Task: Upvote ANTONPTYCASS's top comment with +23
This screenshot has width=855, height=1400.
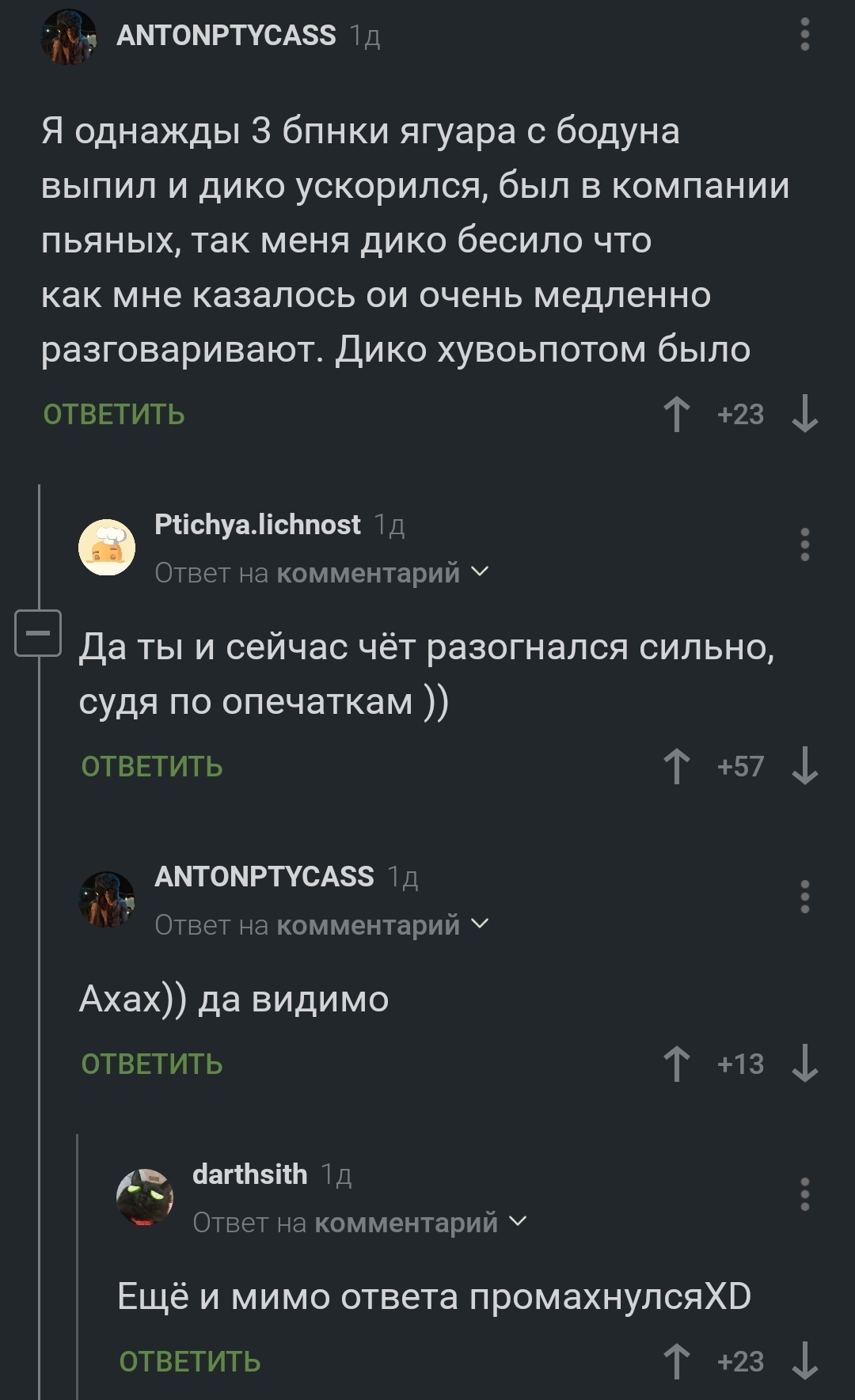Action: (677, 415)
